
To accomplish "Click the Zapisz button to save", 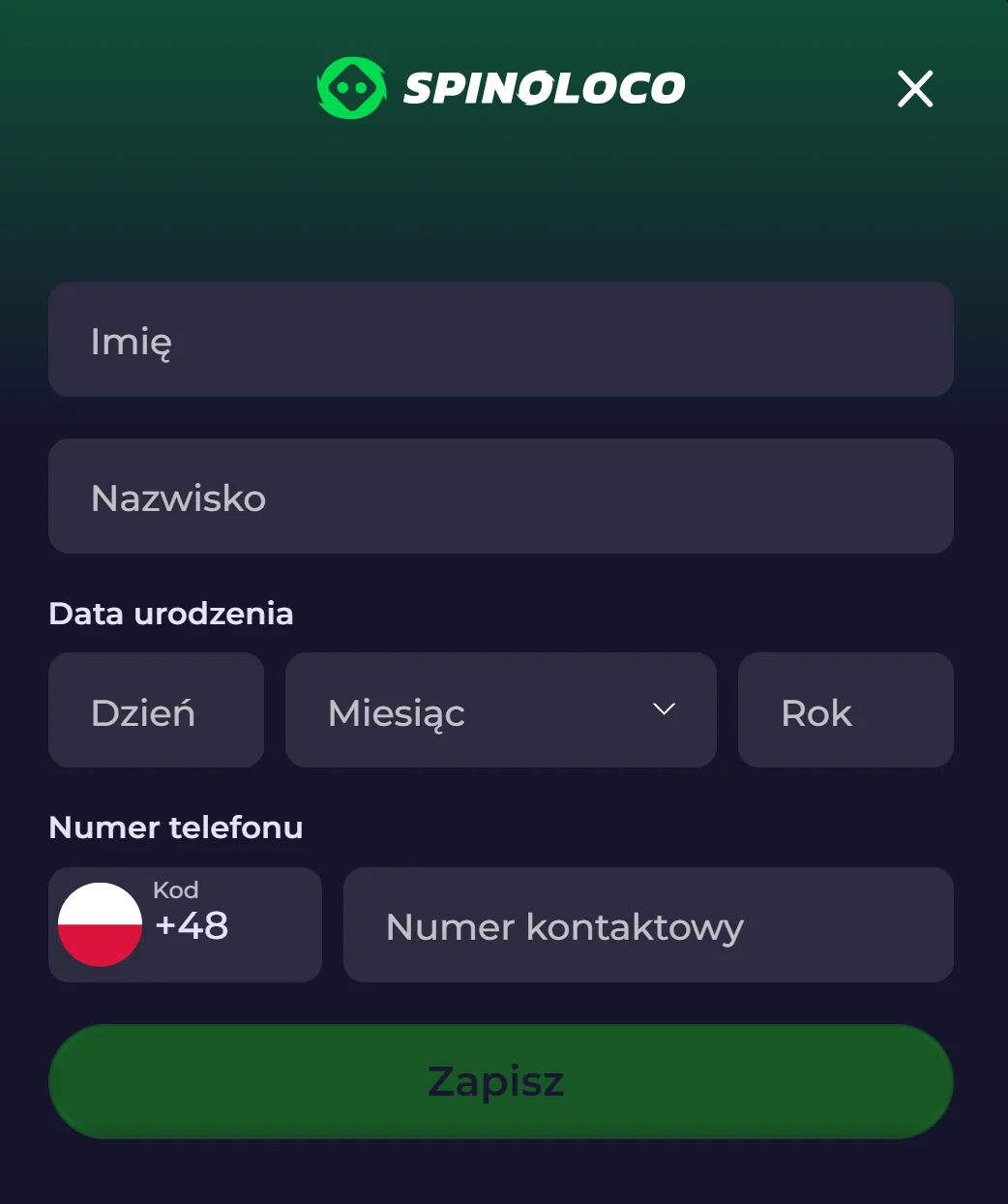I will (x=500, y=1081).
